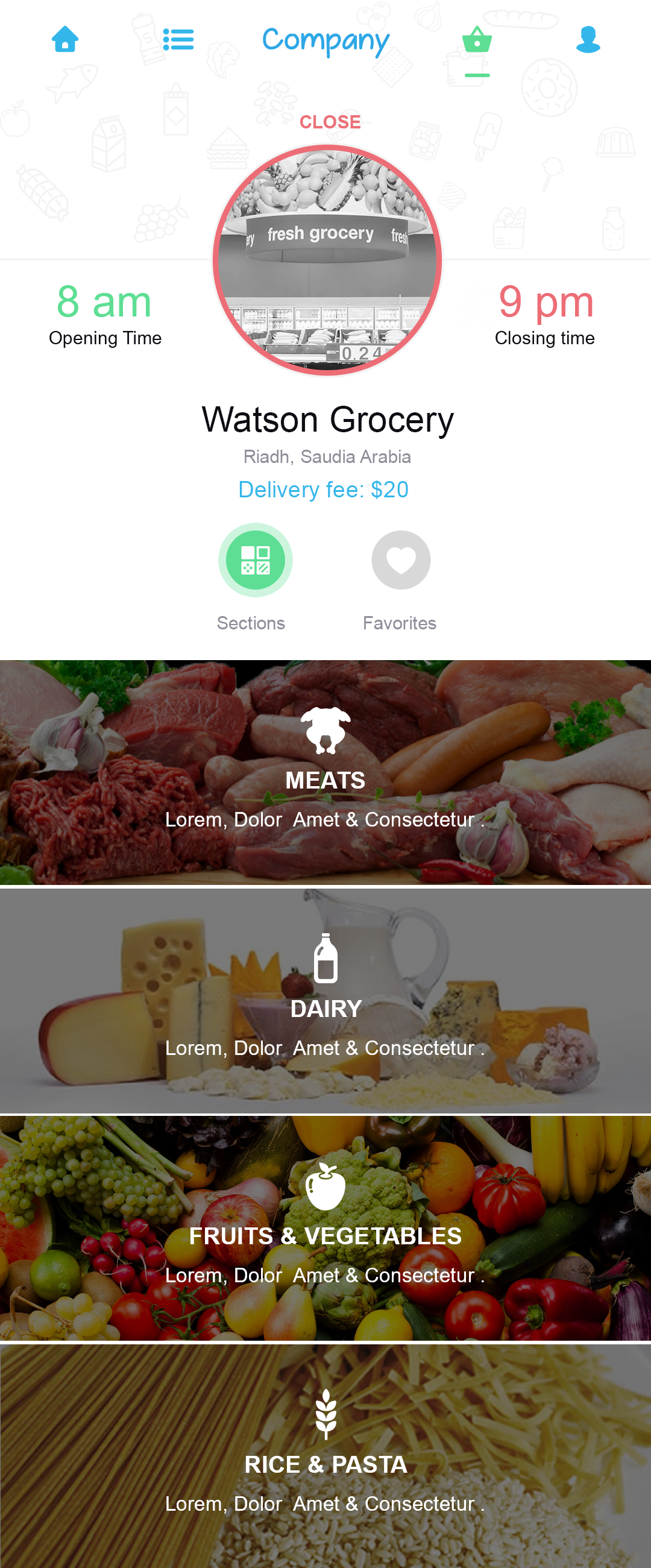Open the list menu icon
Image resolution: width=651 pixels, height=1568 pixels.
(178, 40)
